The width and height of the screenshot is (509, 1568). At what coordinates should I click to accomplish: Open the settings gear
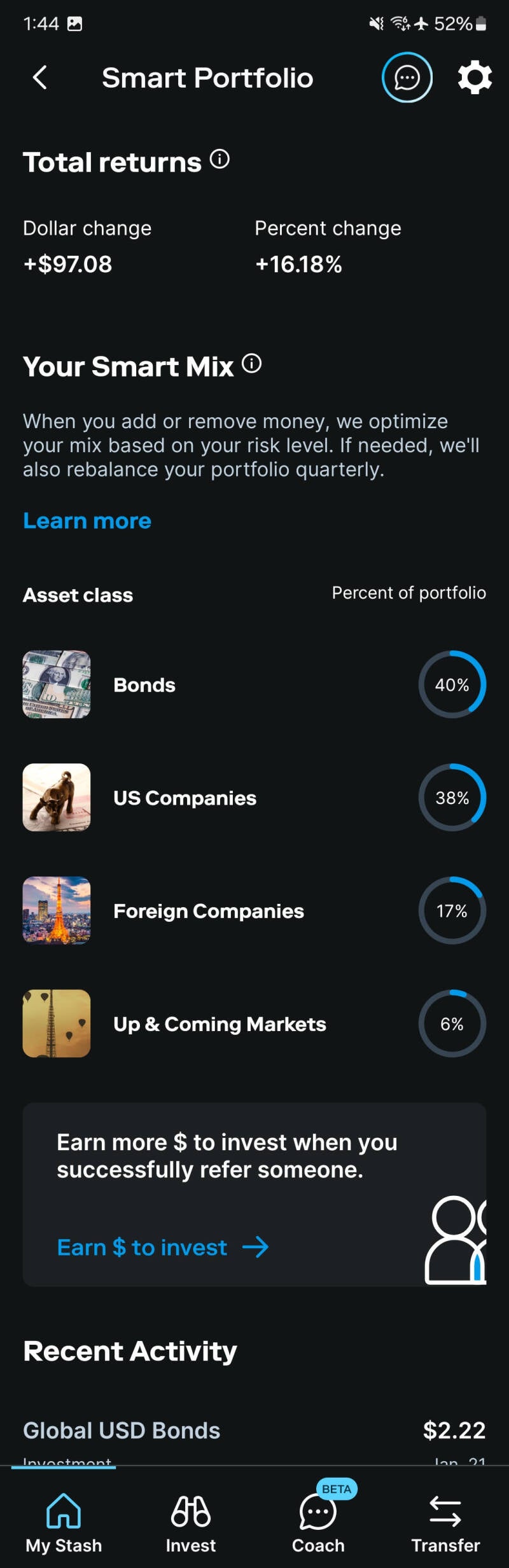tap(475, 78)
